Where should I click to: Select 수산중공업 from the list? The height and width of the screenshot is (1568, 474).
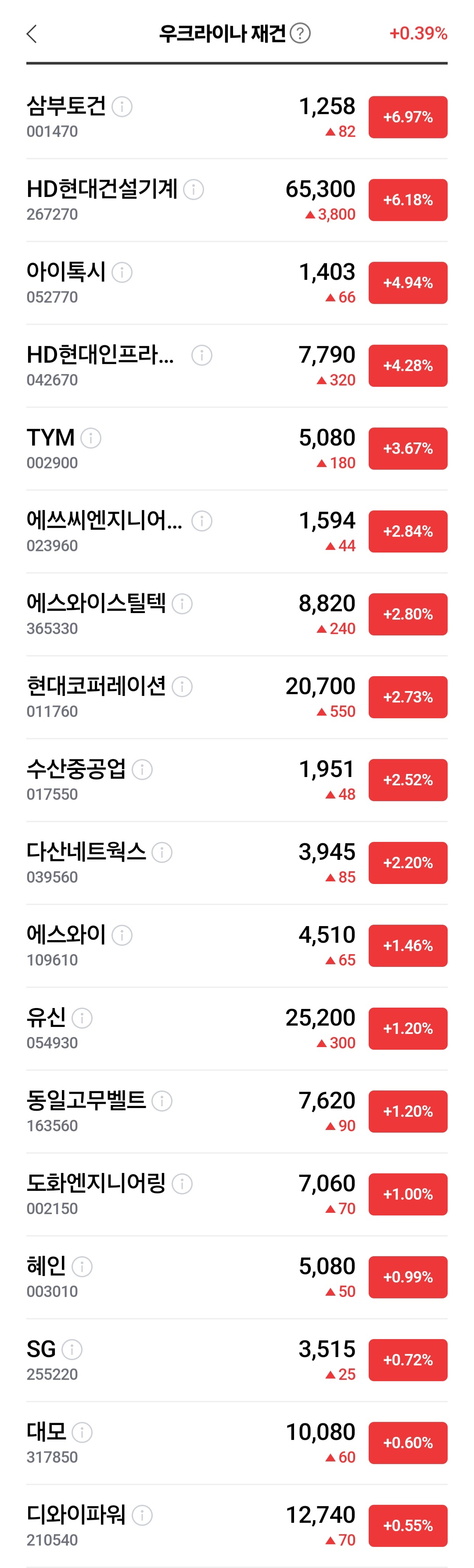click(237, 780)
